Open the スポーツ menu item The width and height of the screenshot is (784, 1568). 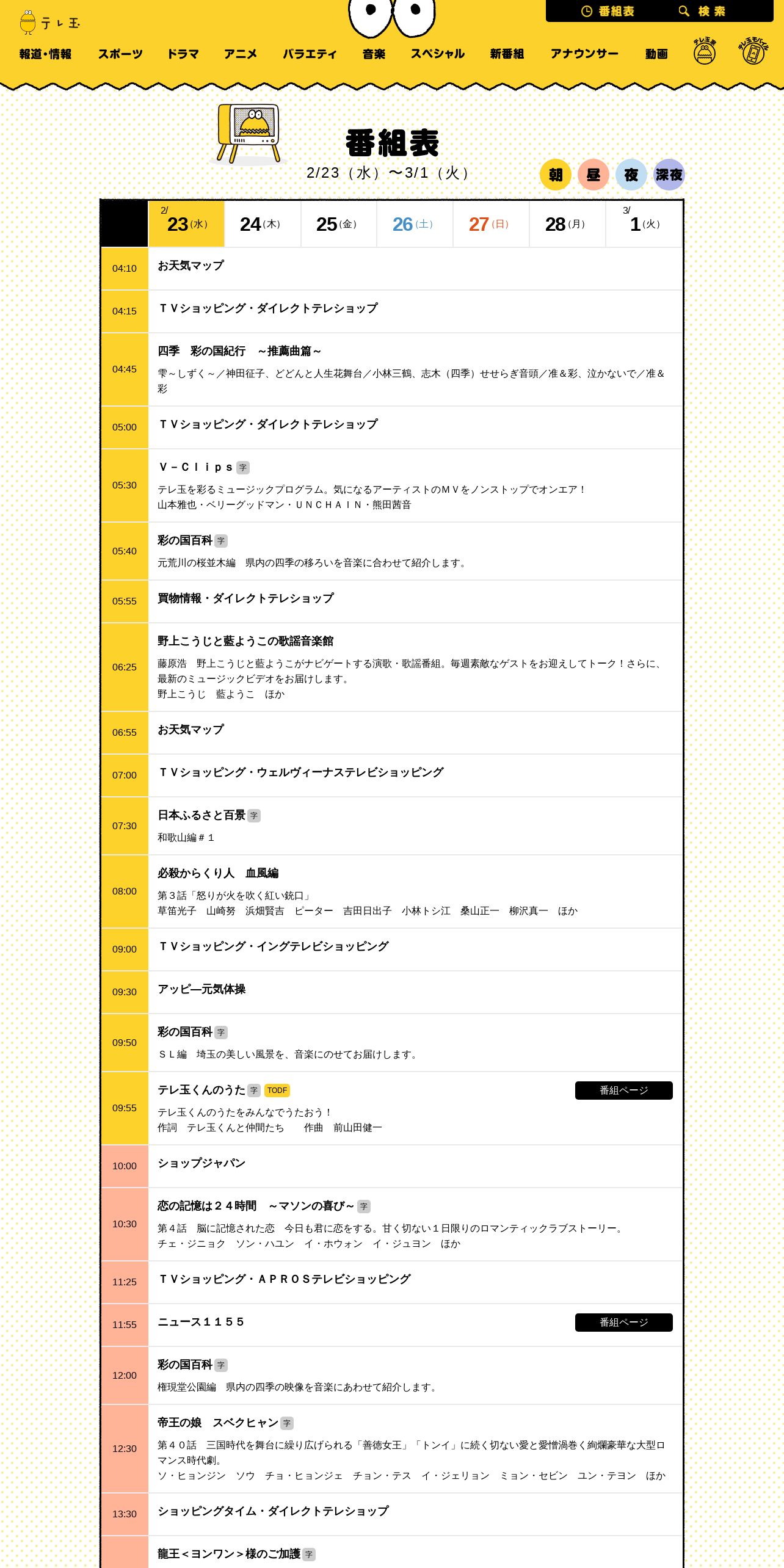pyautogui.click(x=120, y=54)
